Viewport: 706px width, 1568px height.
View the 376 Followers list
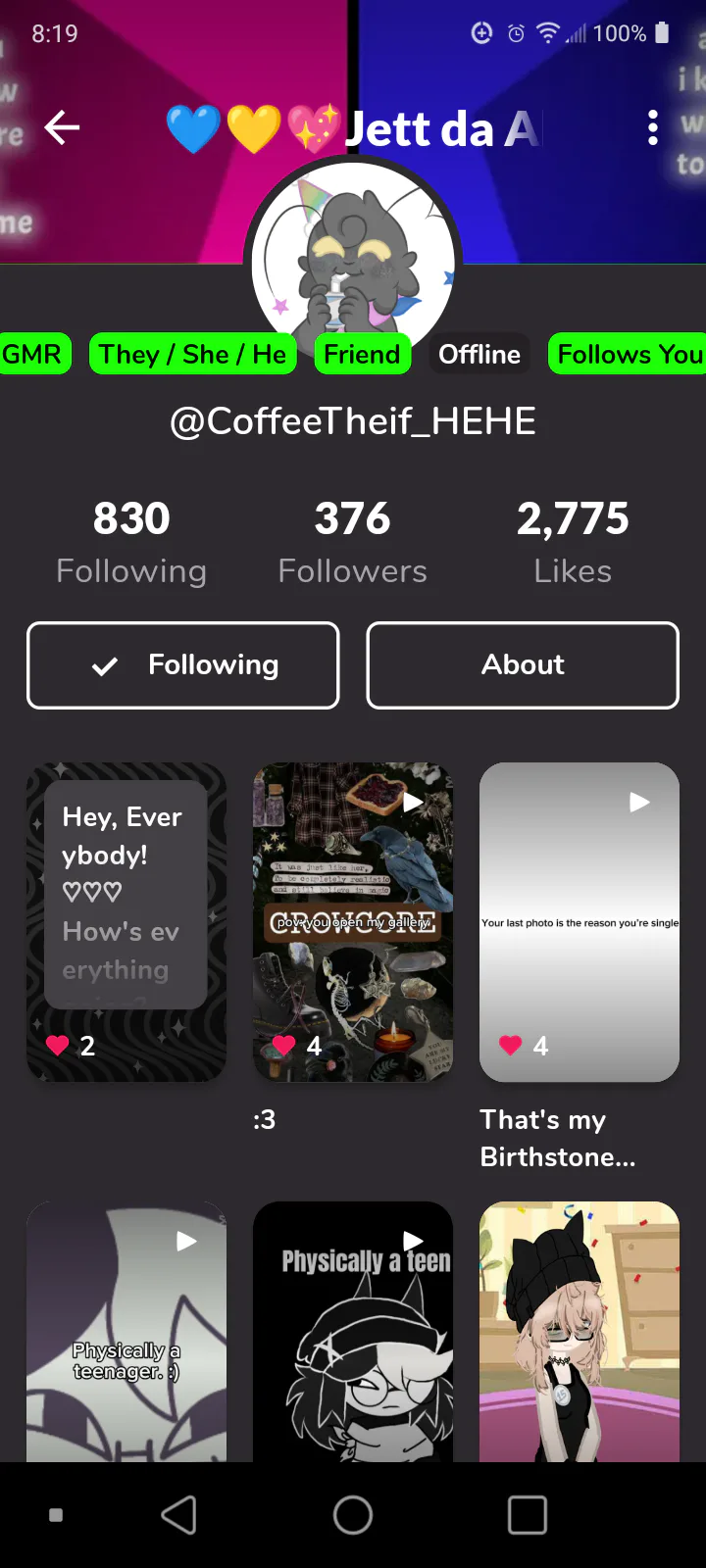[353, 542]
